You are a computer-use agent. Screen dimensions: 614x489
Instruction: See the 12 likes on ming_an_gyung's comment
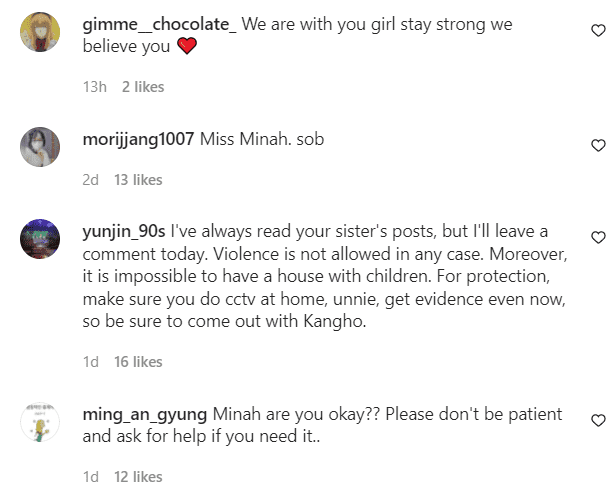tap(138, 476)
